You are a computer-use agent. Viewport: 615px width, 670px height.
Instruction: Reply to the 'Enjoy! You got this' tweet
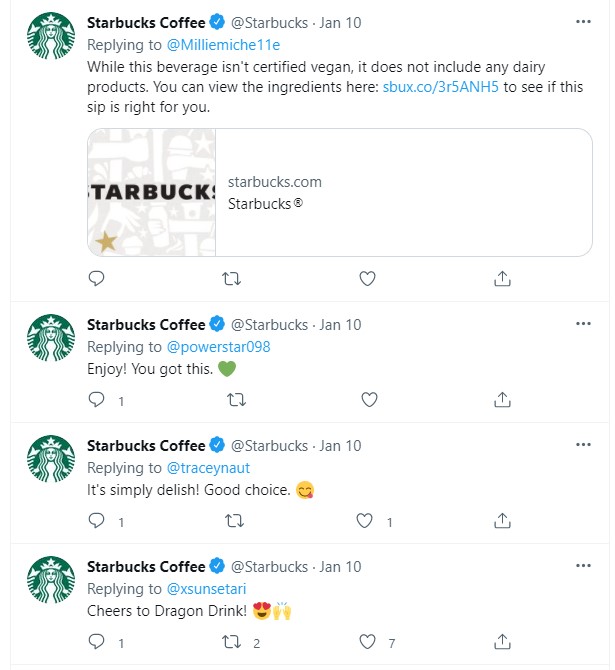pos(97,399)
